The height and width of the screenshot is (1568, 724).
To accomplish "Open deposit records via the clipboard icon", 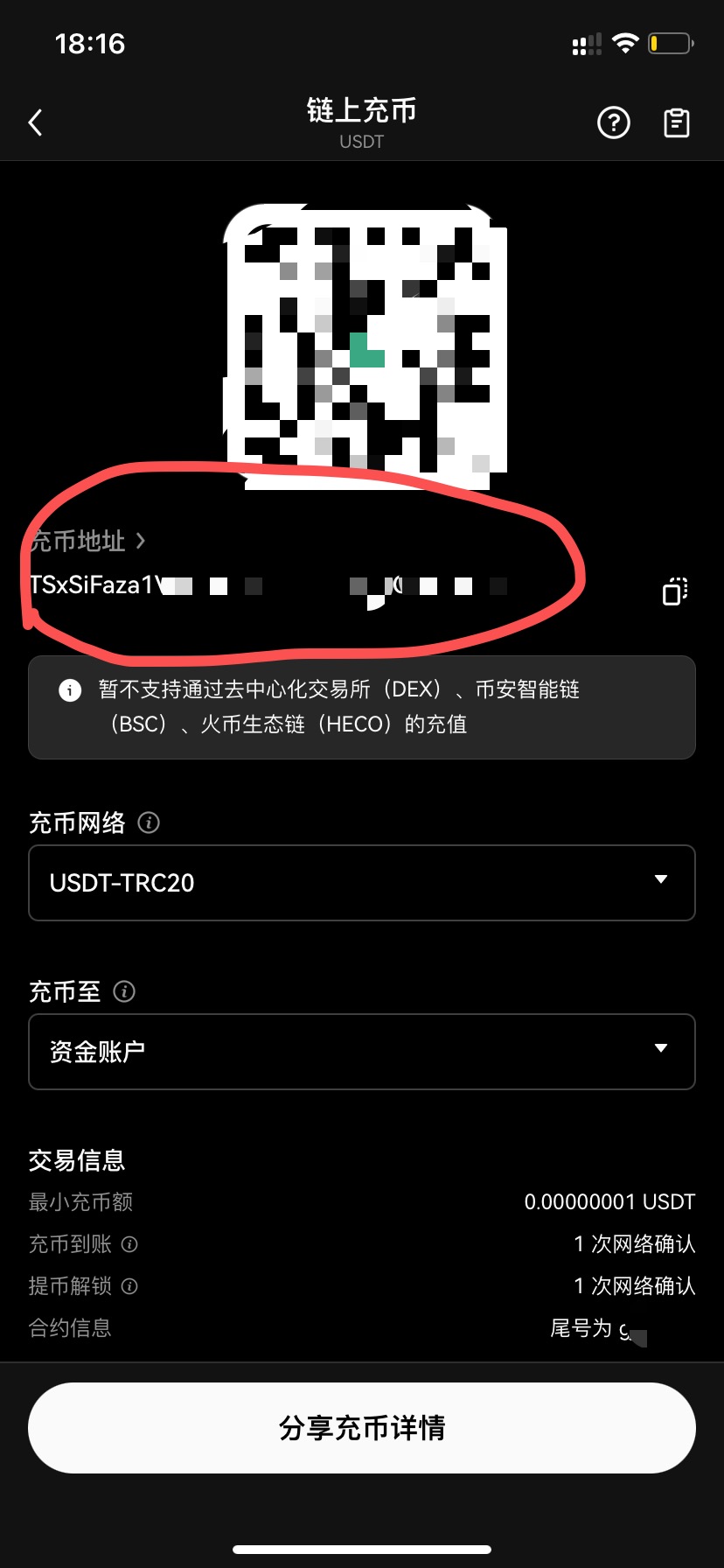I will point(677,122).
